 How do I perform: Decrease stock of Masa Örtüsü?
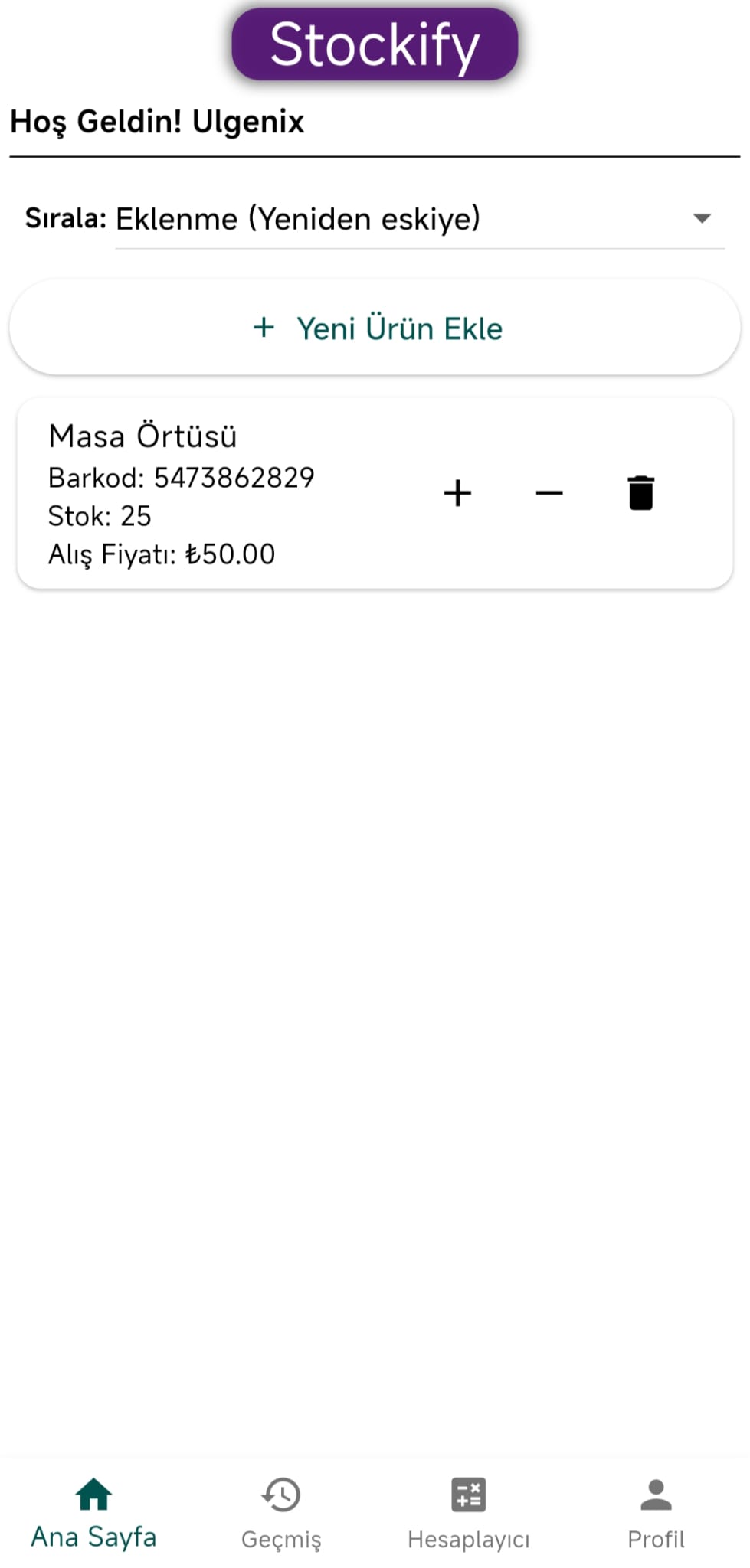549,493
